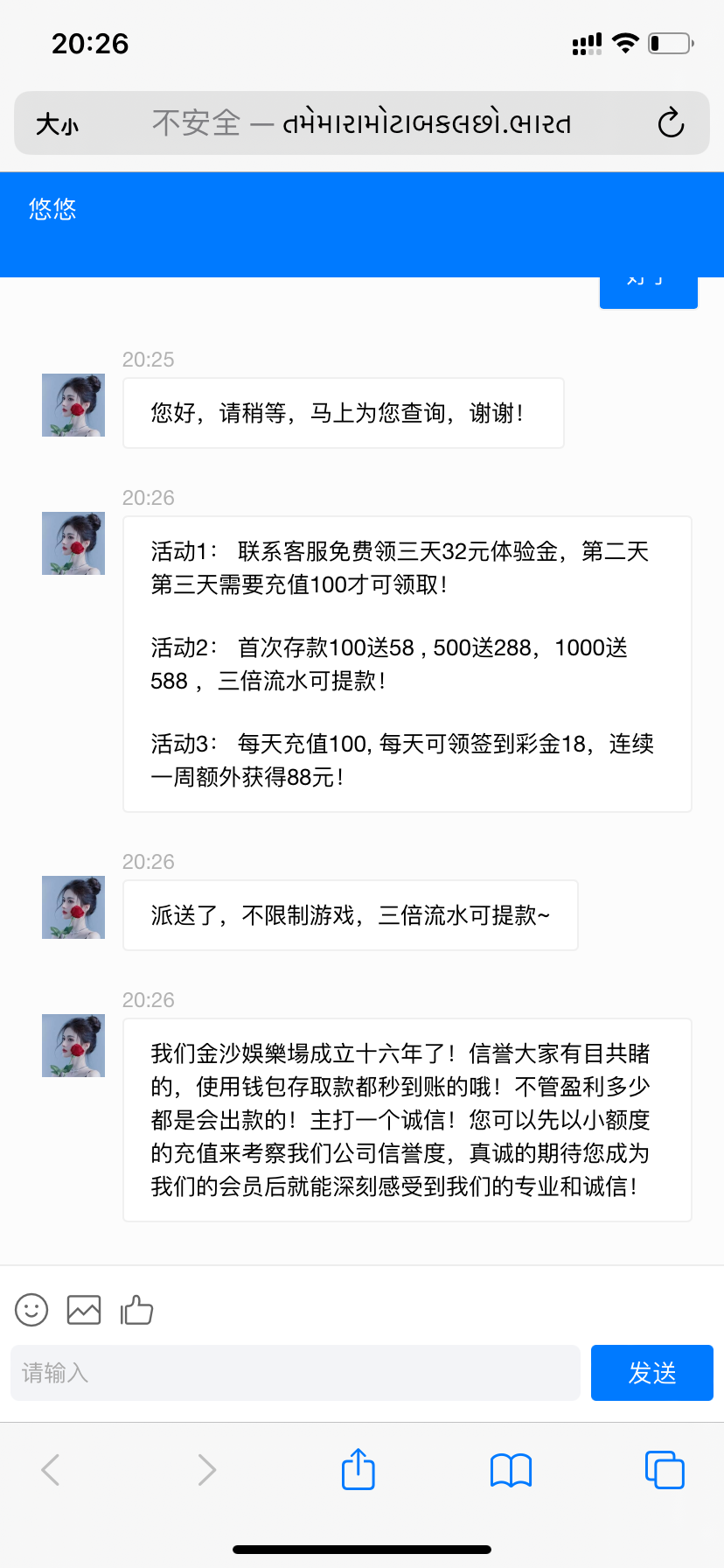Image resolution: width=724 pixels, height=1568 pixels.
Task: Share this page from Safari toolbar
Action: 359,1468
